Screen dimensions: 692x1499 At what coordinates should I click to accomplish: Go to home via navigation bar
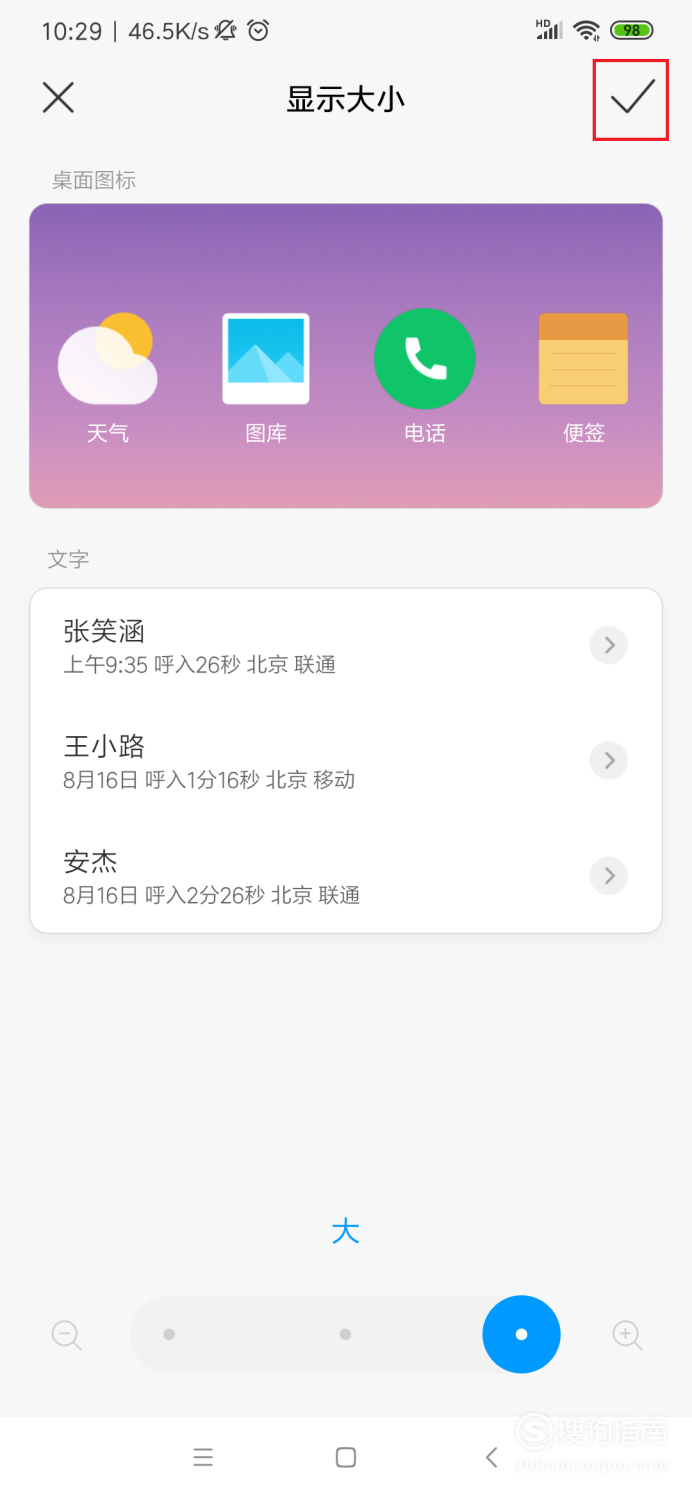click(346, 1457)
